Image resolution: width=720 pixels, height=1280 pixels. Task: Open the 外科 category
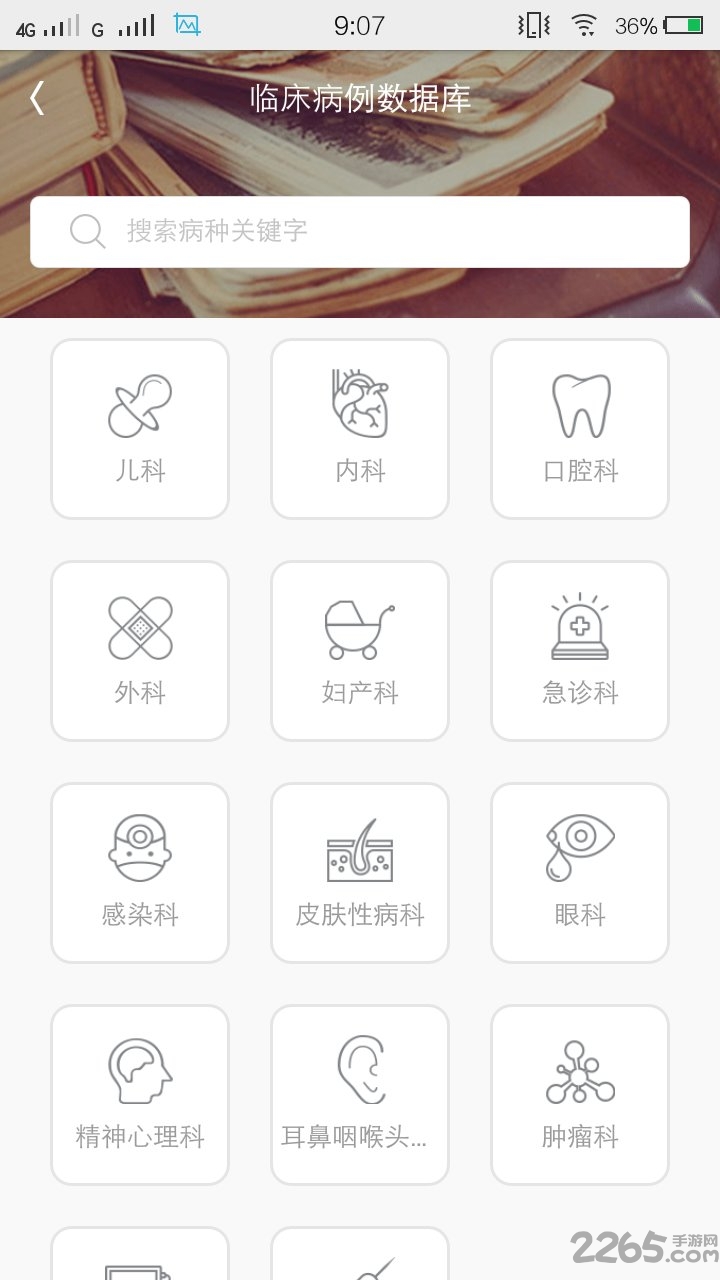[140, 651]
